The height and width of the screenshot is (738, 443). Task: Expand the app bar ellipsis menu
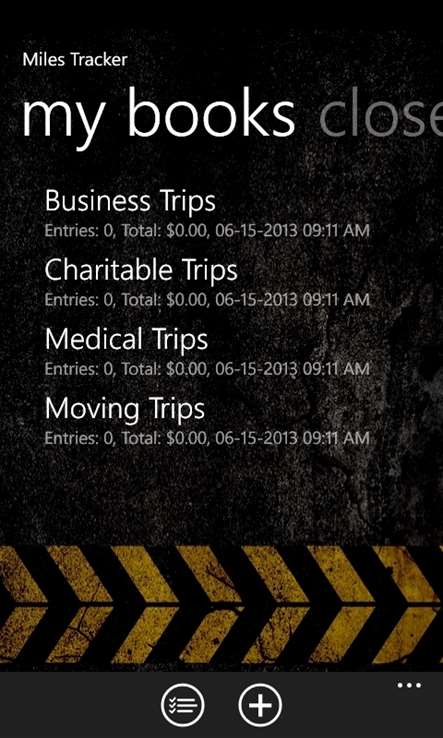coord(409,685)
